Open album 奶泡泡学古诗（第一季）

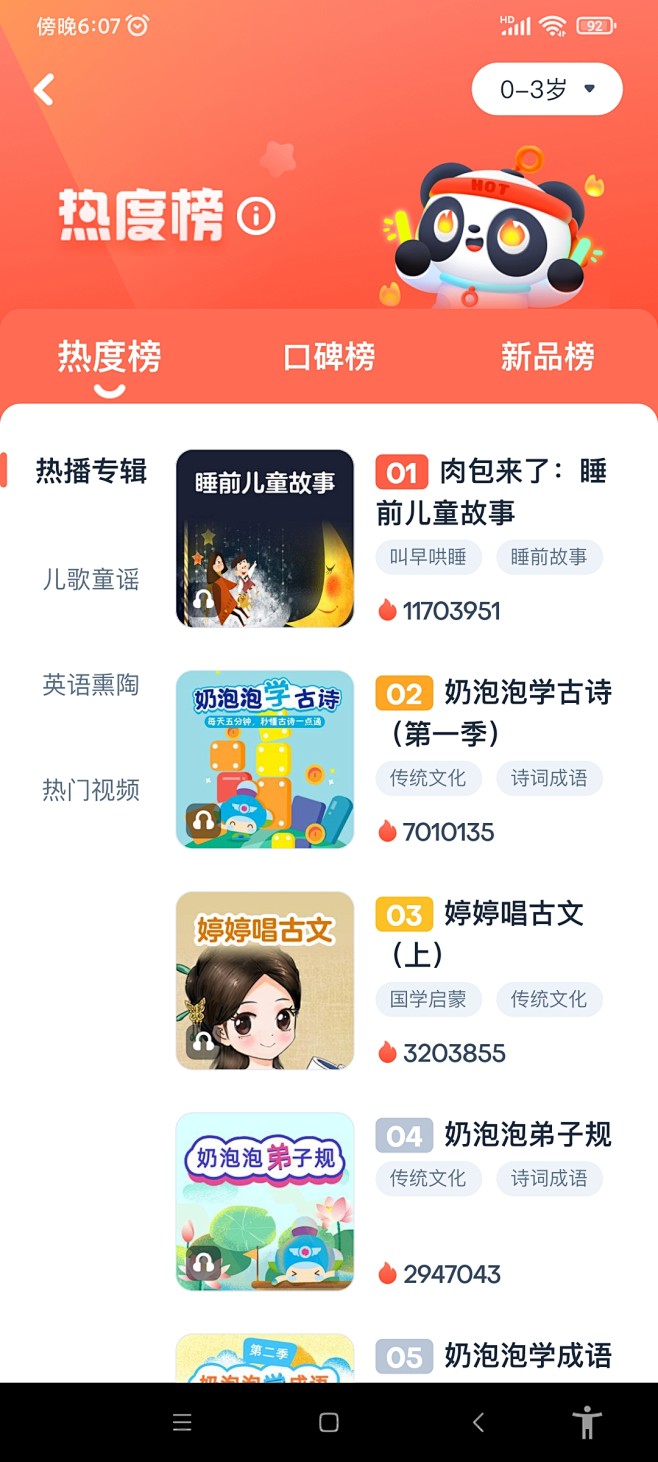coord(265,759)
